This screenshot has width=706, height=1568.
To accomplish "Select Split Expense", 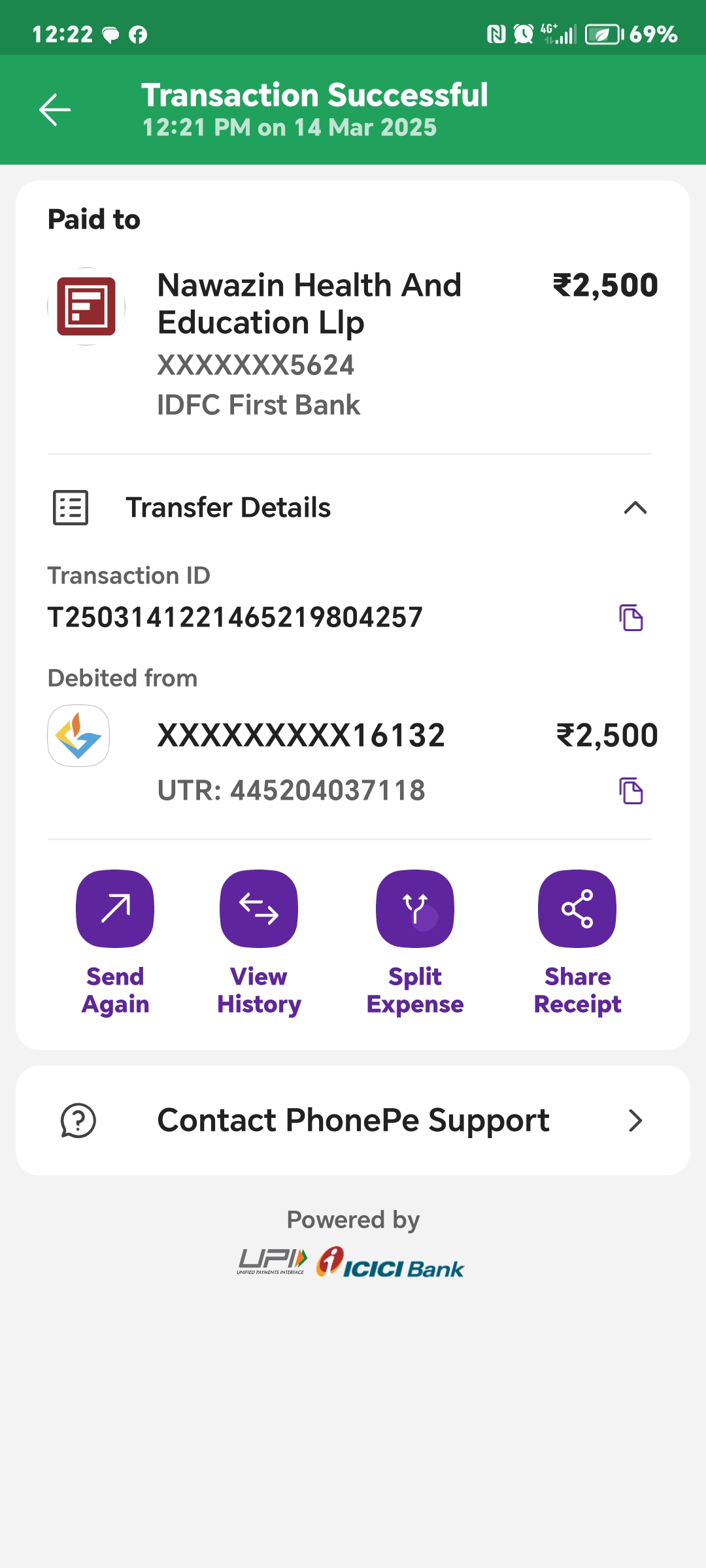I will point(415,909).
